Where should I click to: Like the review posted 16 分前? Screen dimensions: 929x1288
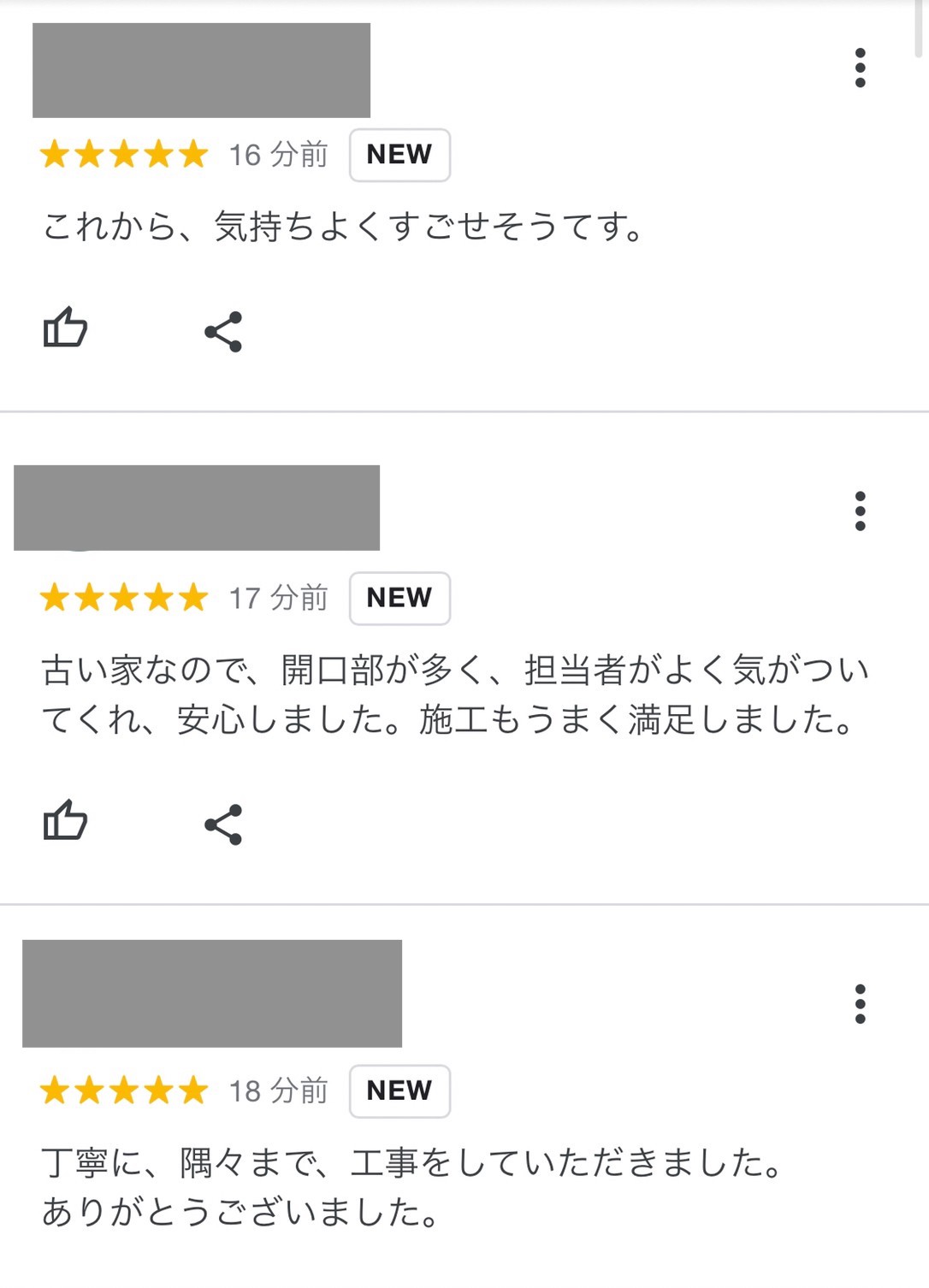click(65, 328)
